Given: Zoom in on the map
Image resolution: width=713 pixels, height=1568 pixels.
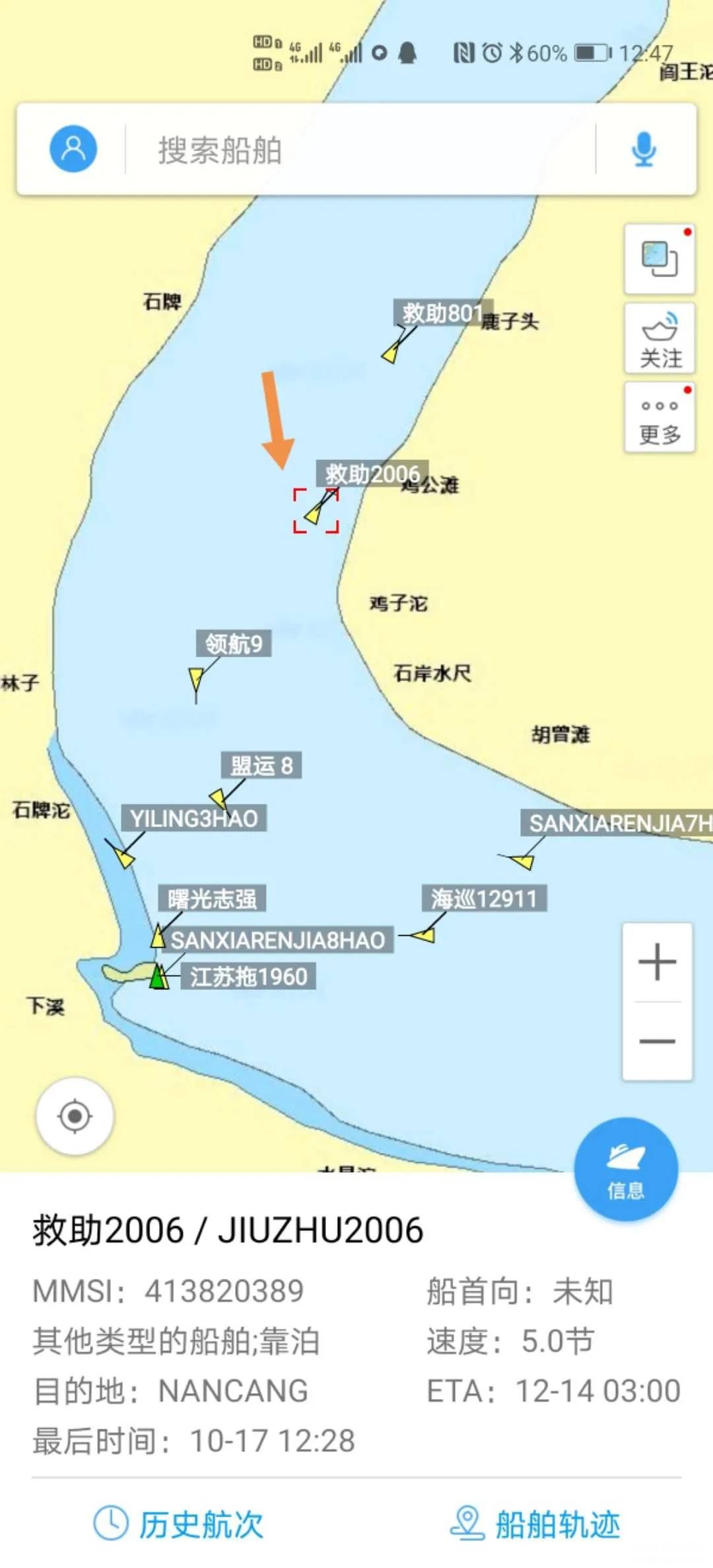Looking at the screenshot, I should click(657, 962).
